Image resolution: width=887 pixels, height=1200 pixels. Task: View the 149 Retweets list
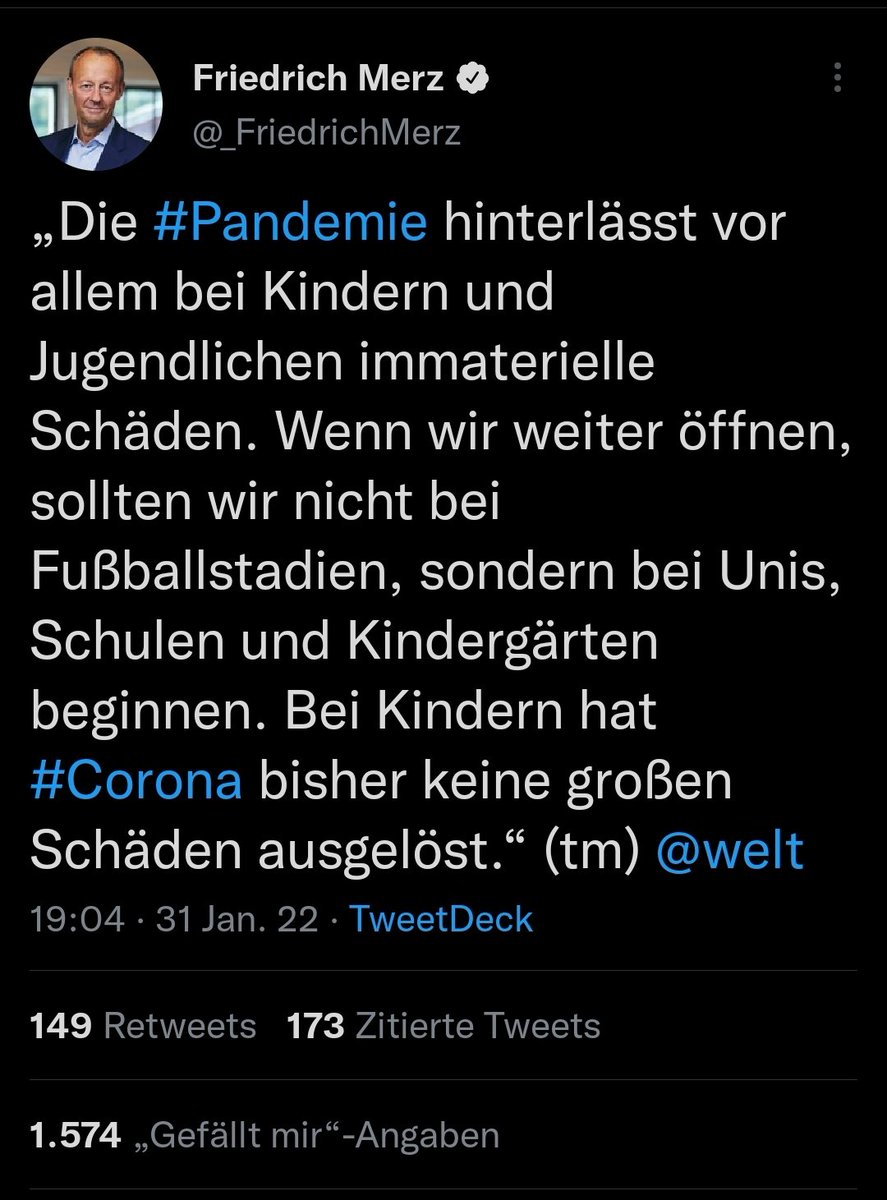pyautogui.click(x=143, y=1025)
